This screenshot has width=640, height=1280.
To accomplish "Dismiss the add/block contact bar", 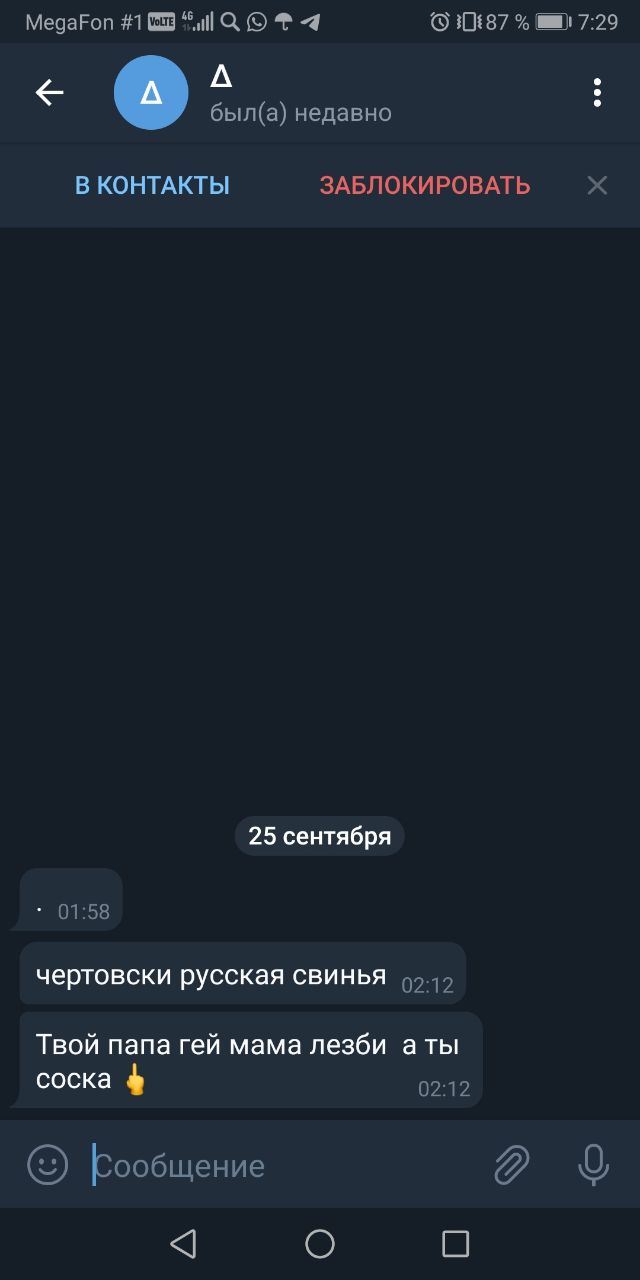I will coord(597,185).
